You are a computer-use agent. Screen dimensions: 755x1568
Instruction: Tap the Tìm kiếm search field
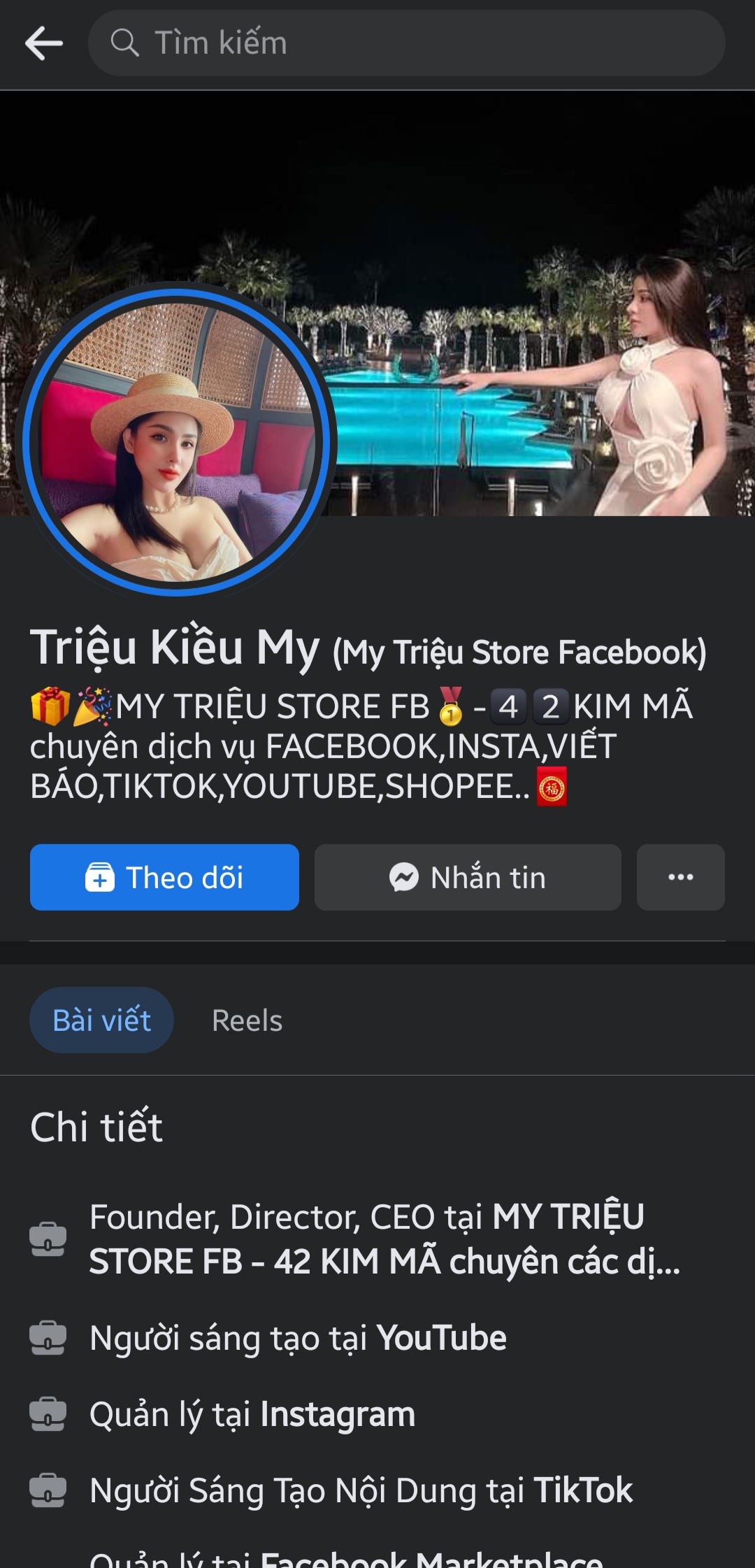point(405,43)
